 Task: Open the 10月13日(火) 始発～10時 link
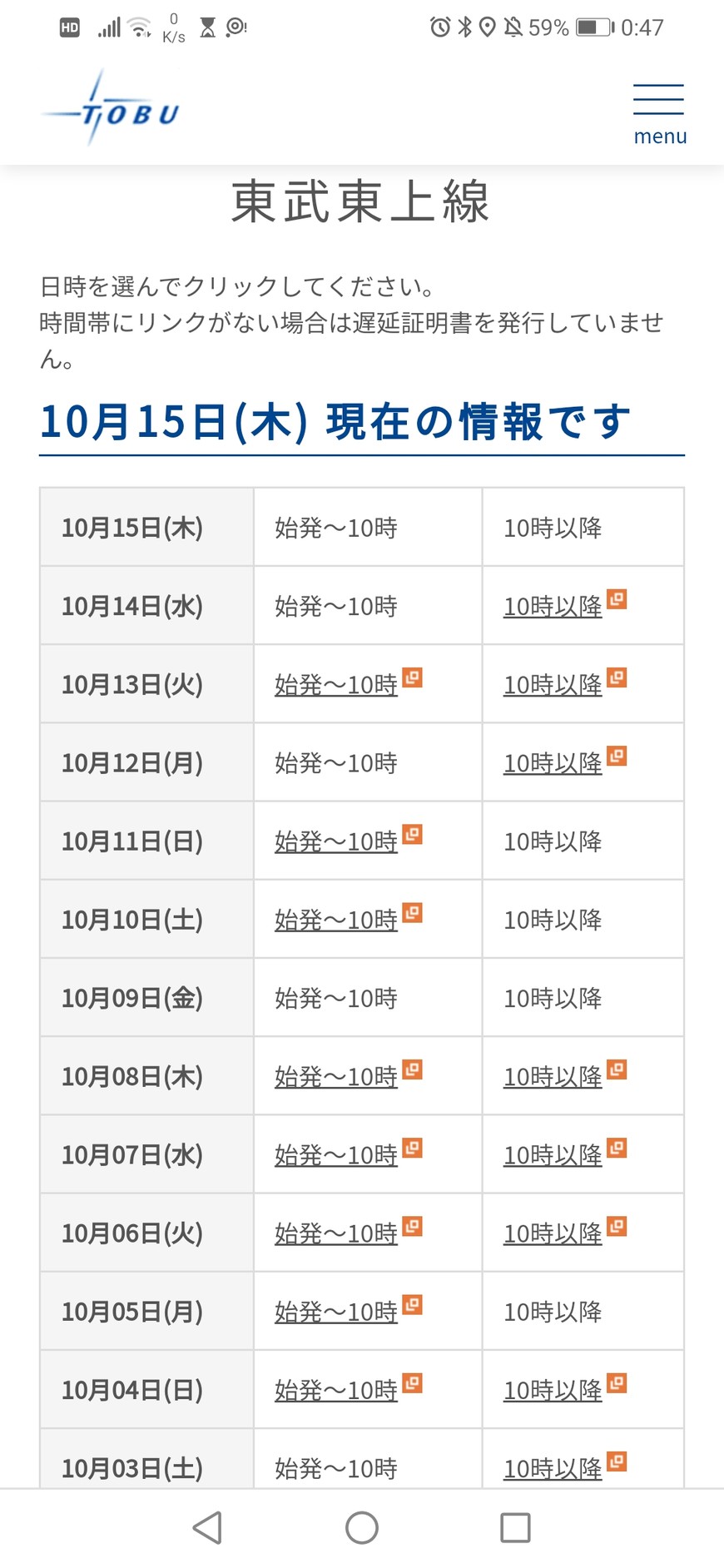[336, 685]
